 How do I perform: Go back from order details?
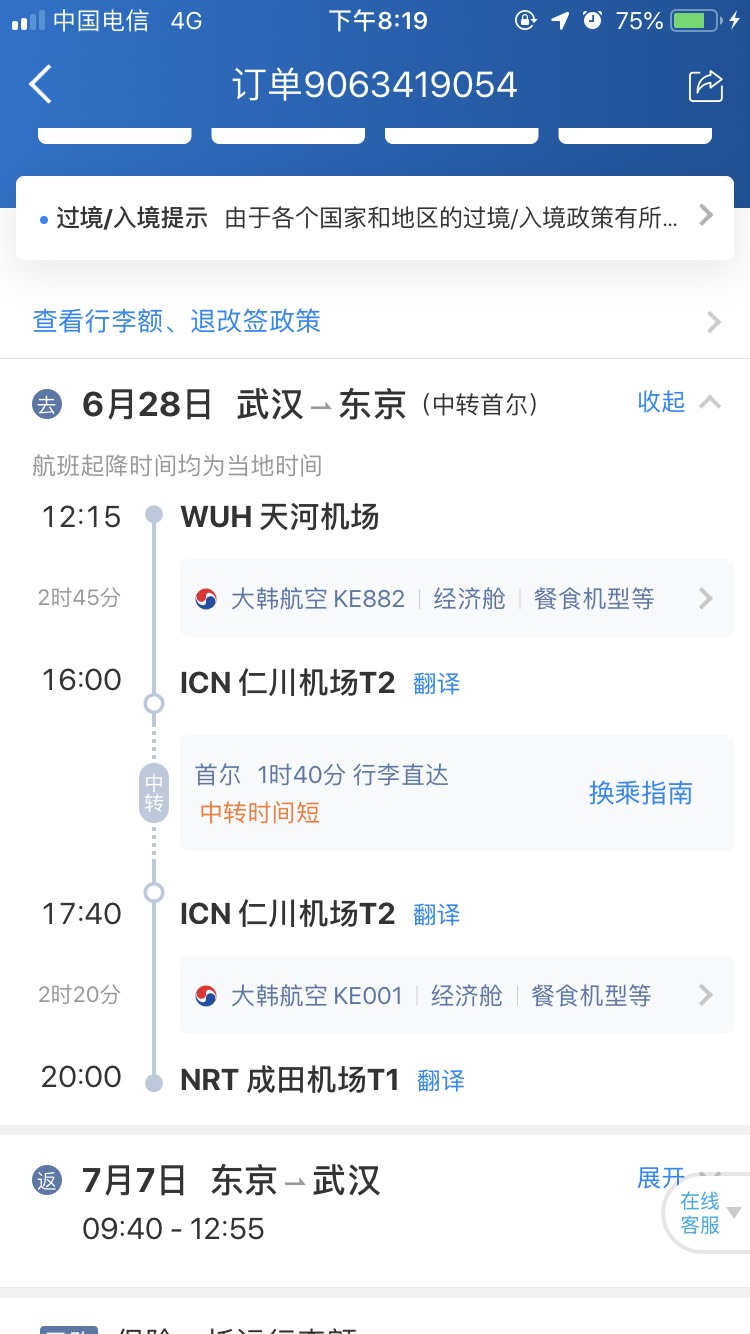tap(40, 85)
